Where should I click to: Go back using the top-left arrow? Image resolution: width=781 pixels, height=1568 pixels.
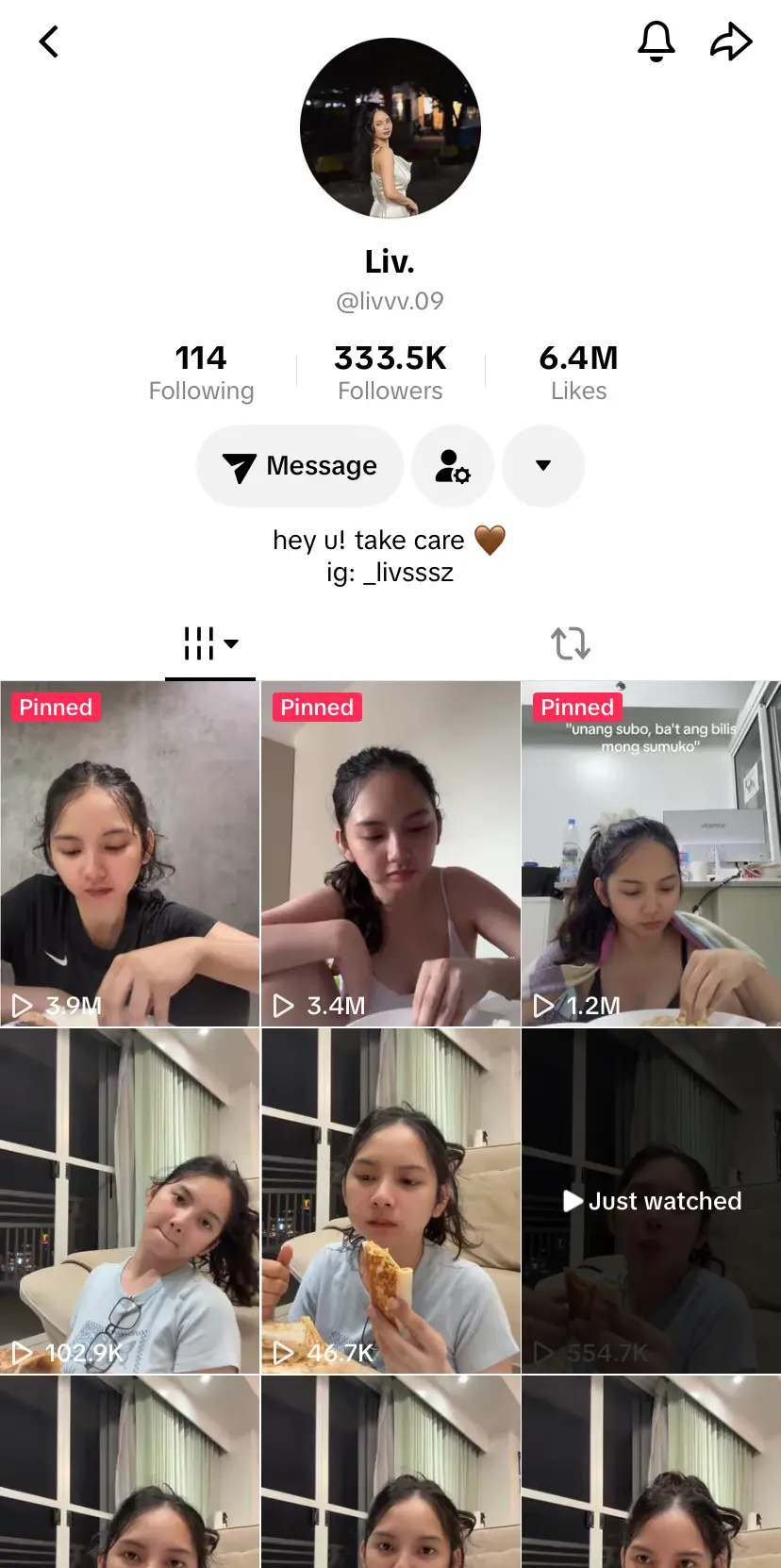(x=49, y=42)
